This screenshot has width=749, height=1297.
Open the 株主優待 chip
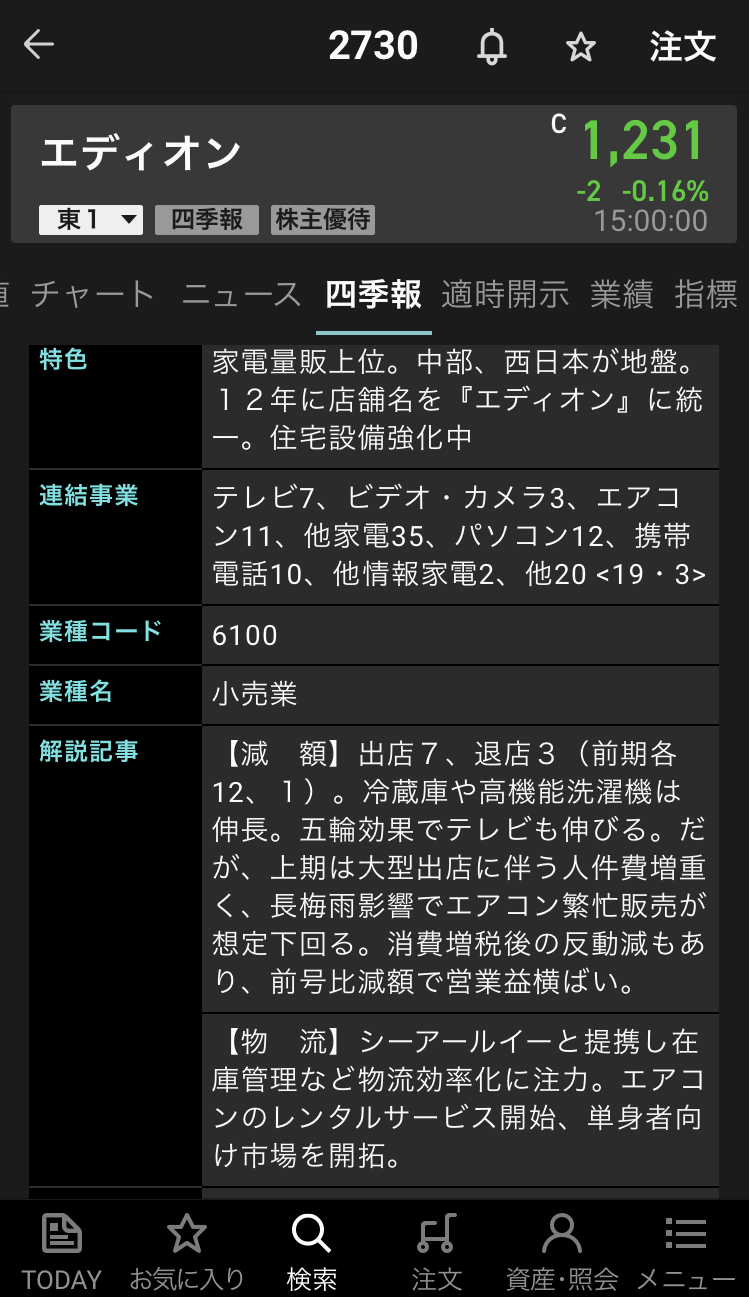pyautogui.click(x=323, y=220)
